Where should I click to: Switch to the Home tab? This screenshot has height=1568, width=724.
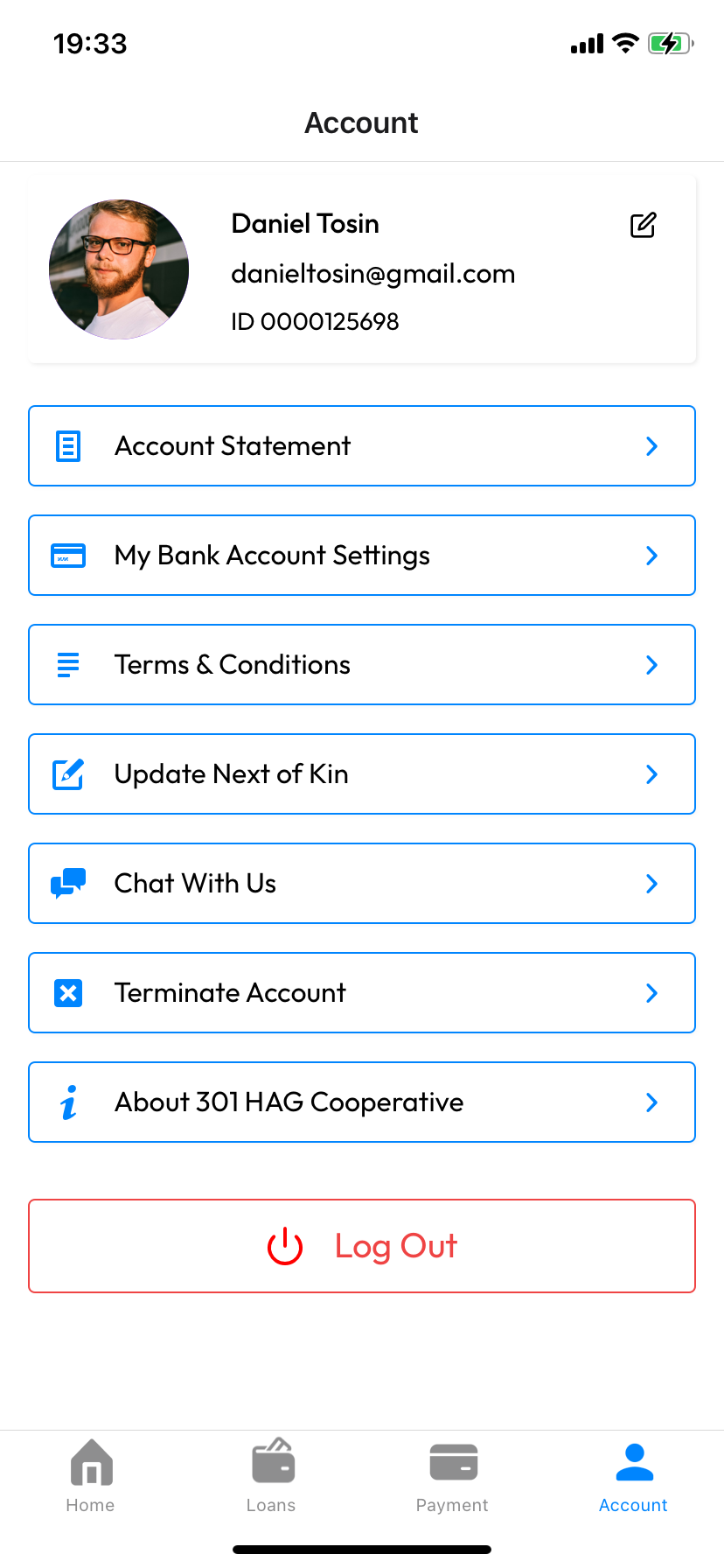click(x=91, y=1475)
